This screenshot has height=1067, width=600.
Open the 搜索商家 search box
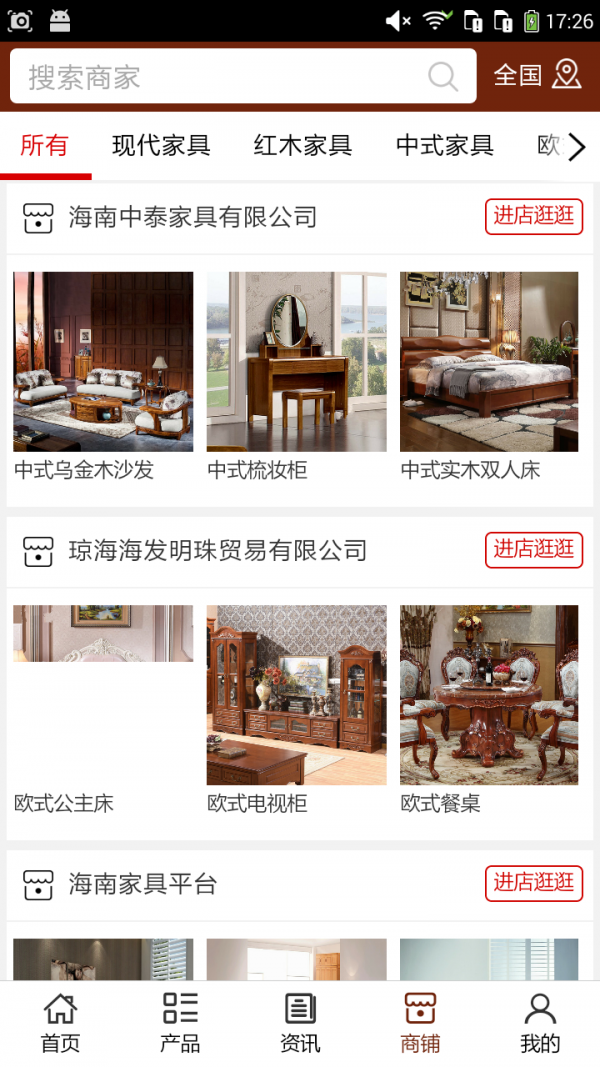point(220,77)
